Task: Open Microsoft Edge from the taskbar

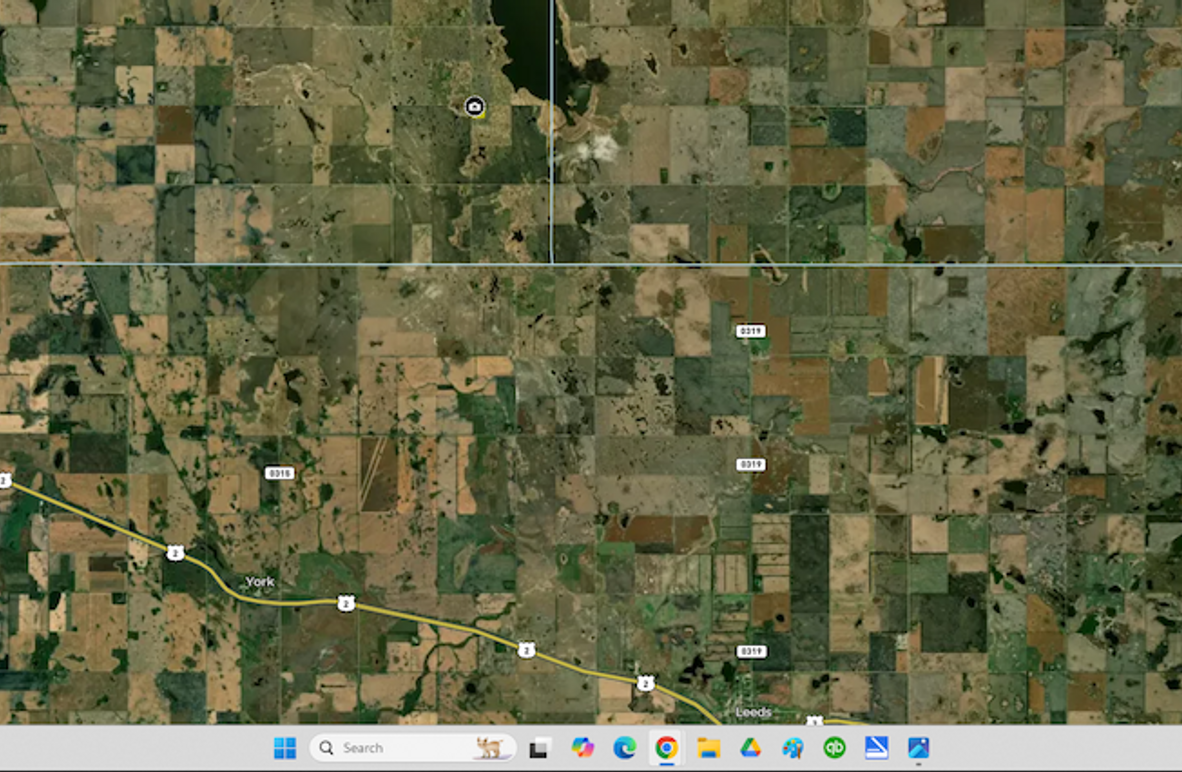Action: [x=625, y=748]
